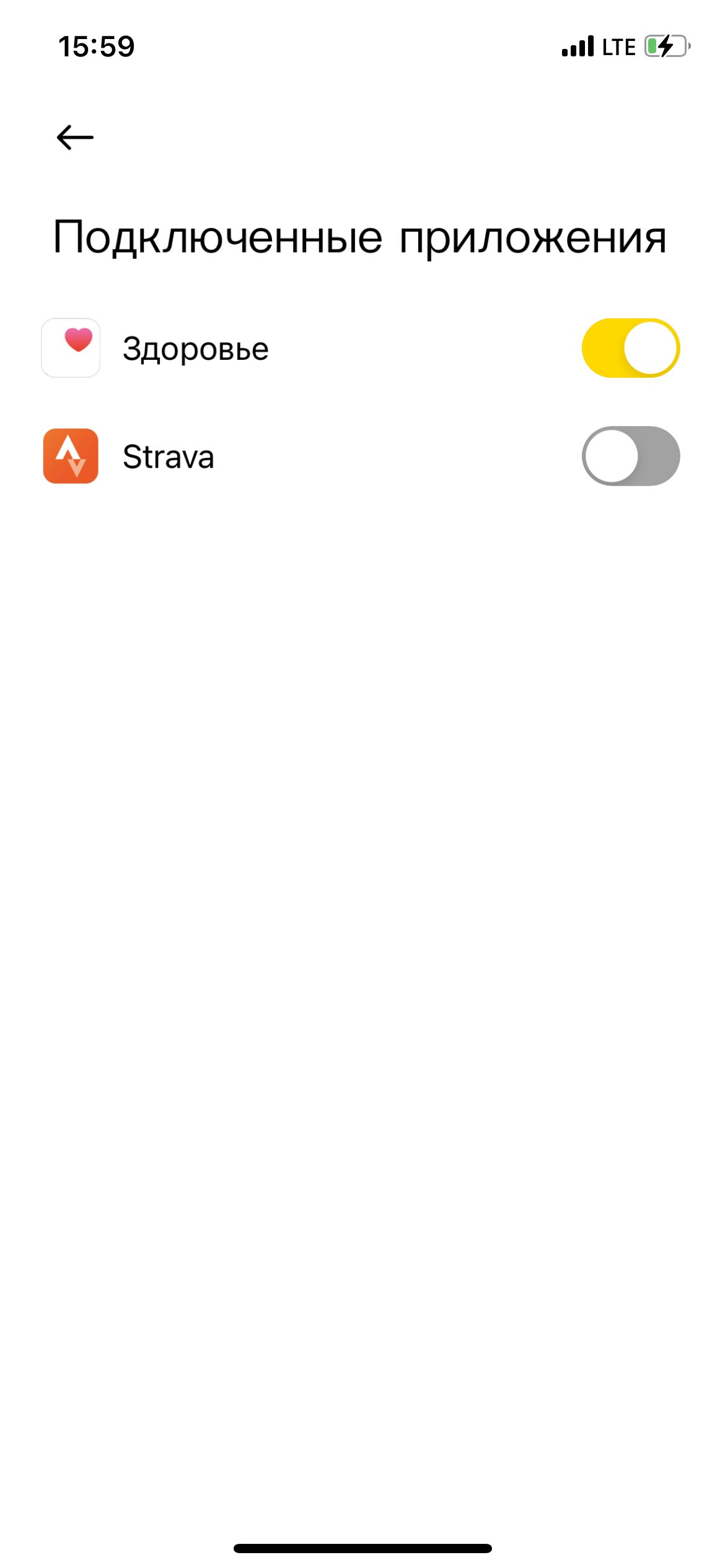This screenshot has width=725, height=1568.
Task: Disable the Здоровье connection toggle
Action: click(630, 348)
